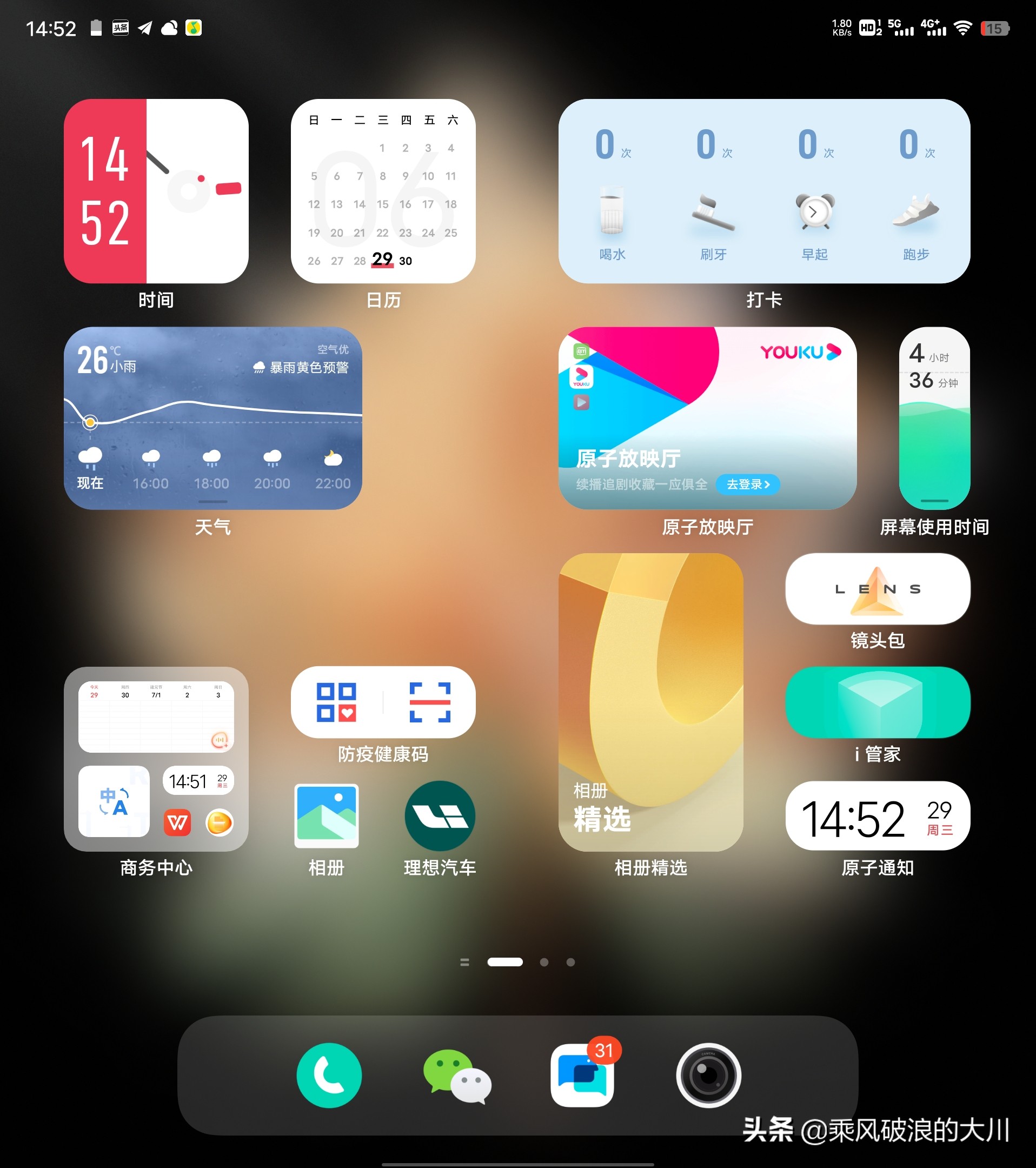Open the 理想汽车 Li Auto app icon
This screenshot has width=1036, height=1168.
(440, 817)
